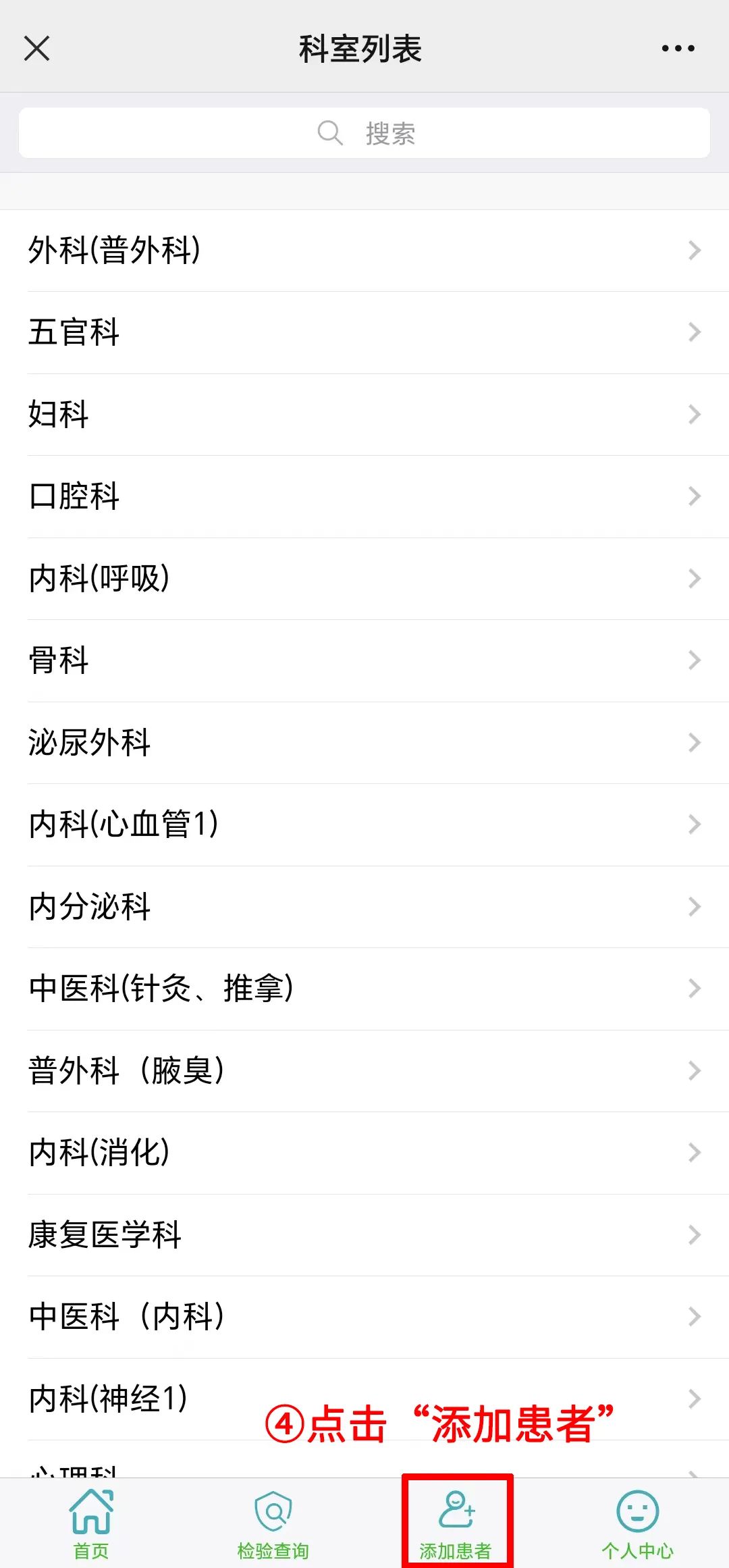Open the 泌尿外科 department
The image size is (729, 1568).
point(364,742)
